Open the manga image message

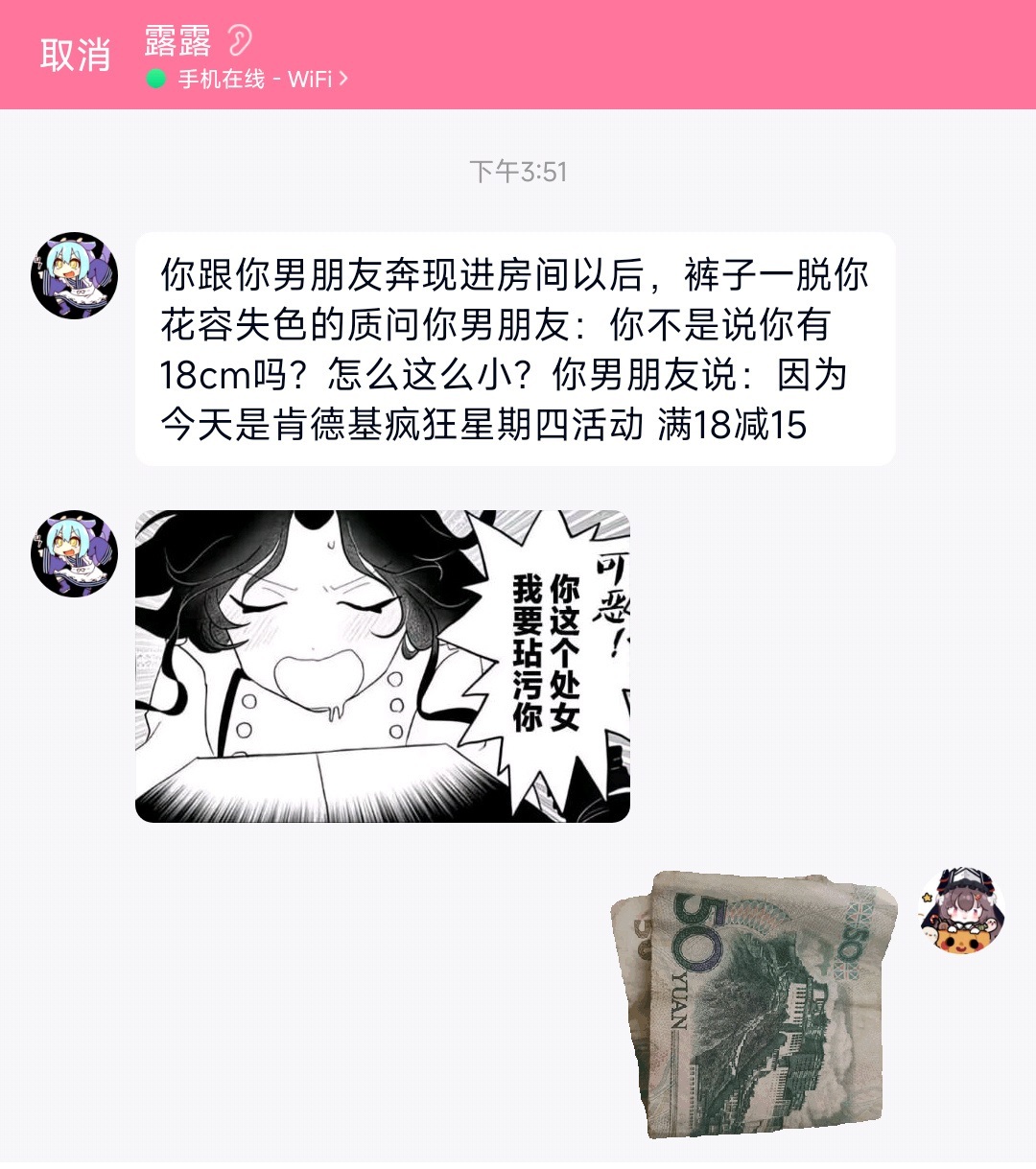[382, 666]
